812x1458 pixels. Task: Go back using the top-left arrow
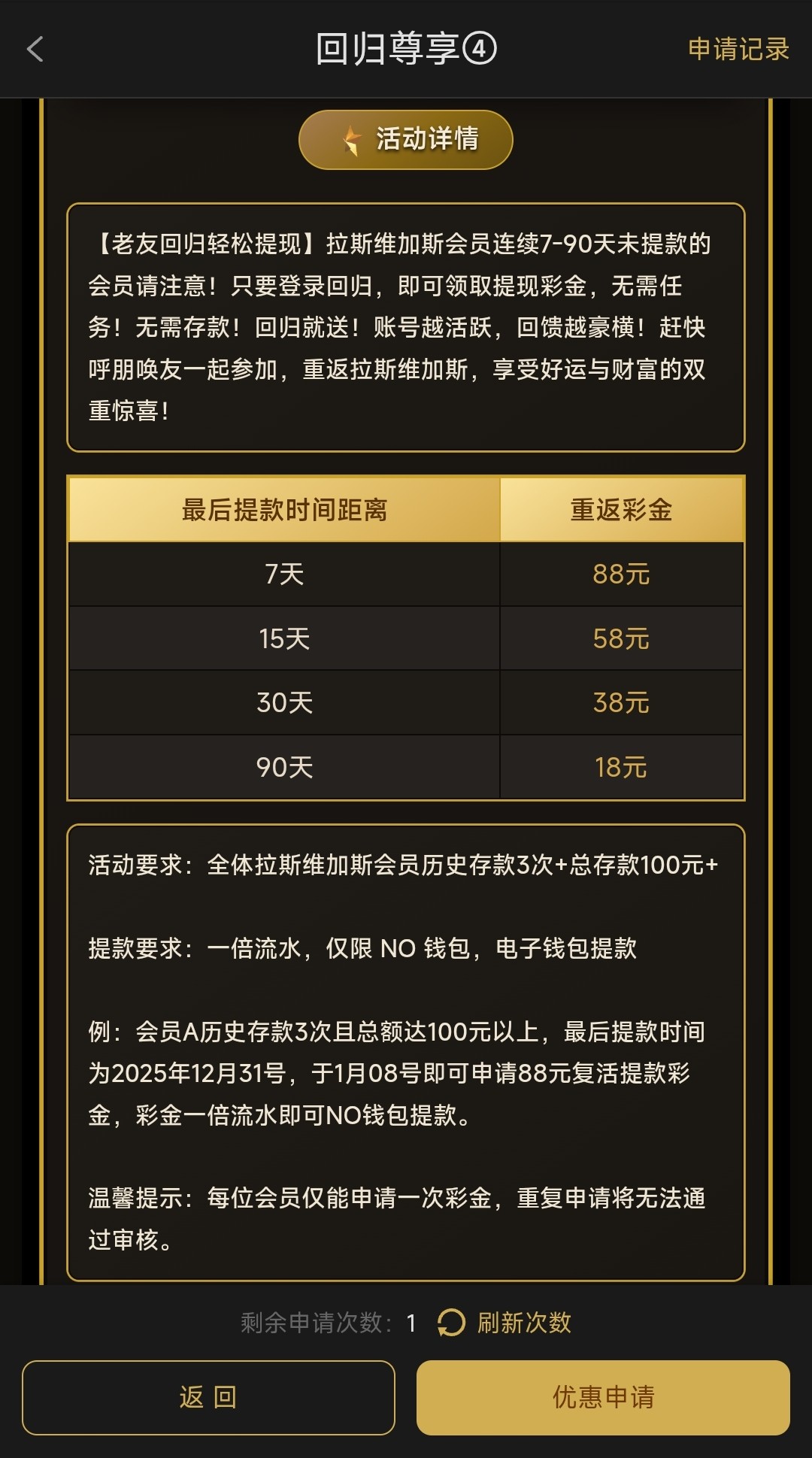[35, 50]
